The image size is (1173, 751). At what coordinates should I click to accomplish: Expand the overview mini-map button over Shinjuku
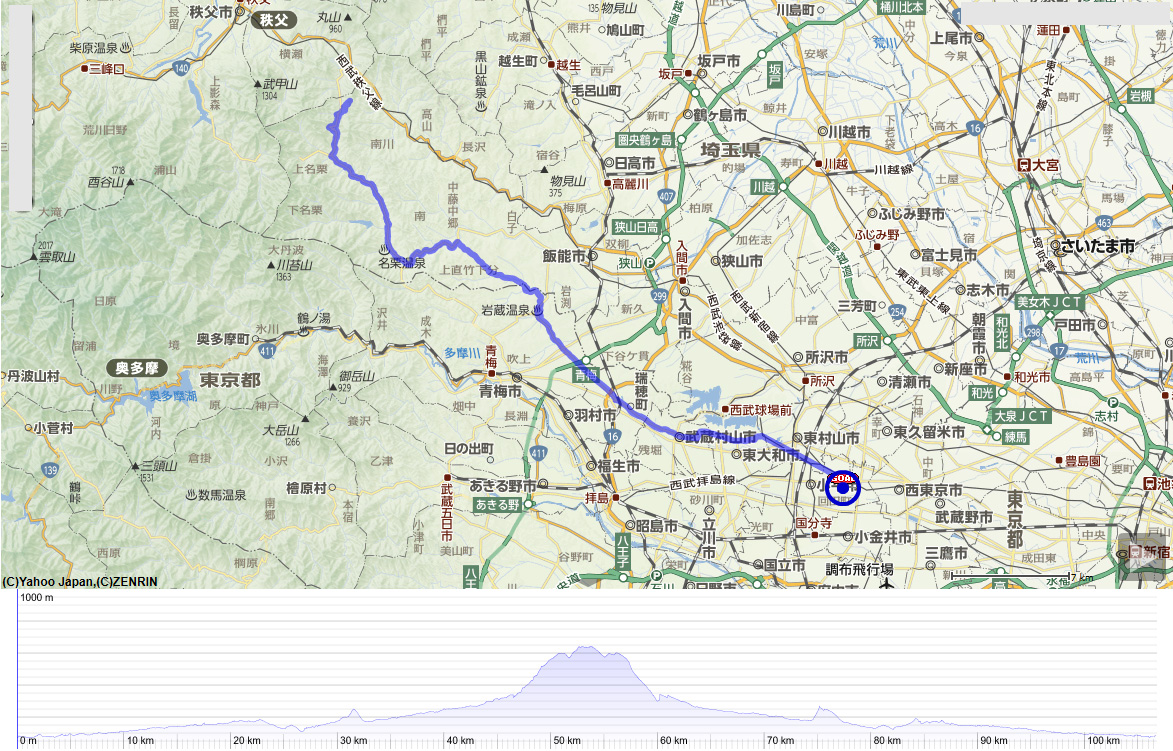coord(1144,556)
